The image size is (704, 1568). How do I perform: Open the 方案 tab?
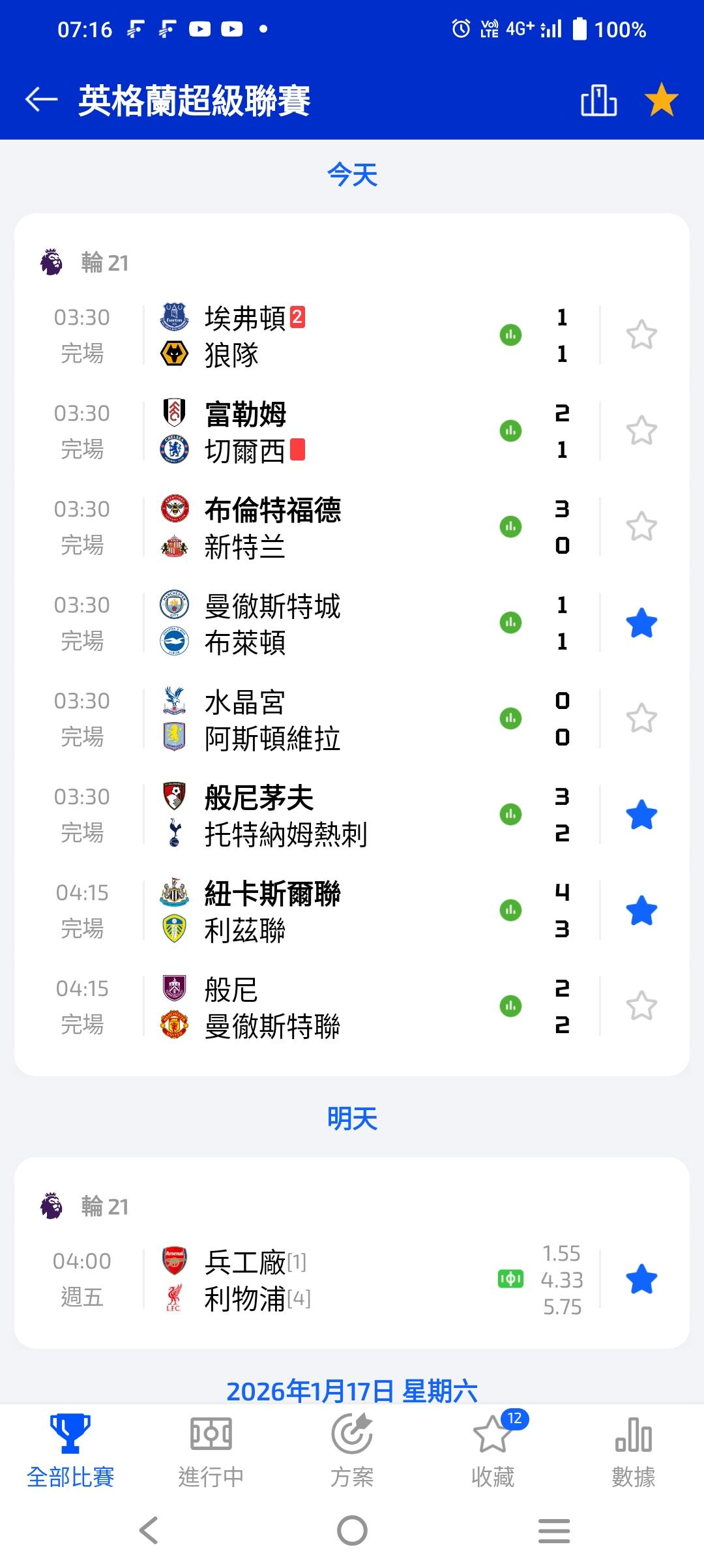352,1451
